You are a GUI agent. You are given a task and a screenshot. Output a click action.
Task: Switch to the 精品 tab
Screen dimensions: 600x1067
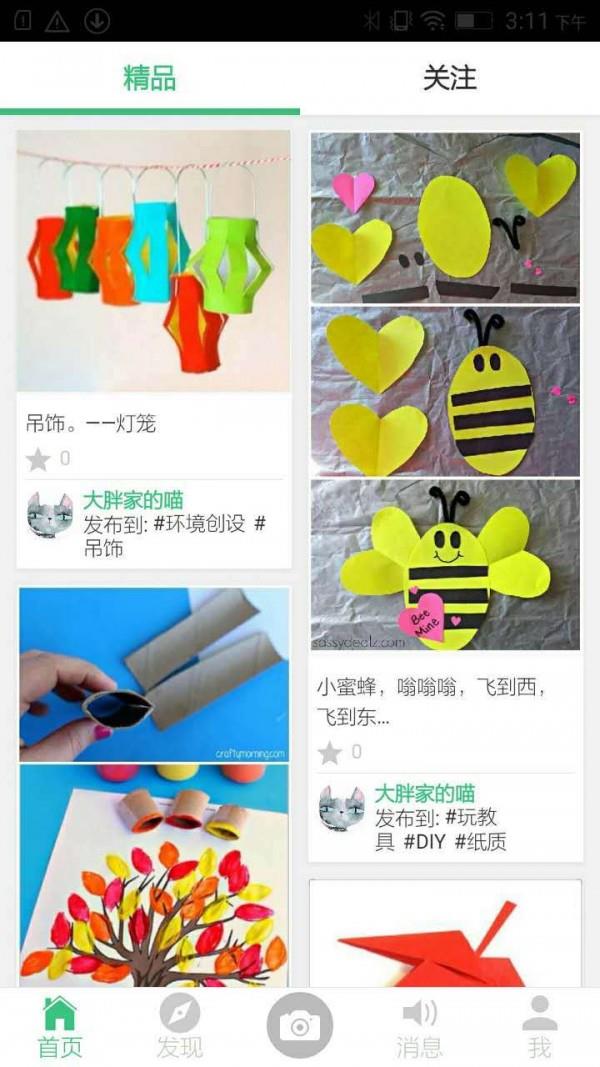[x=150, y=78]
